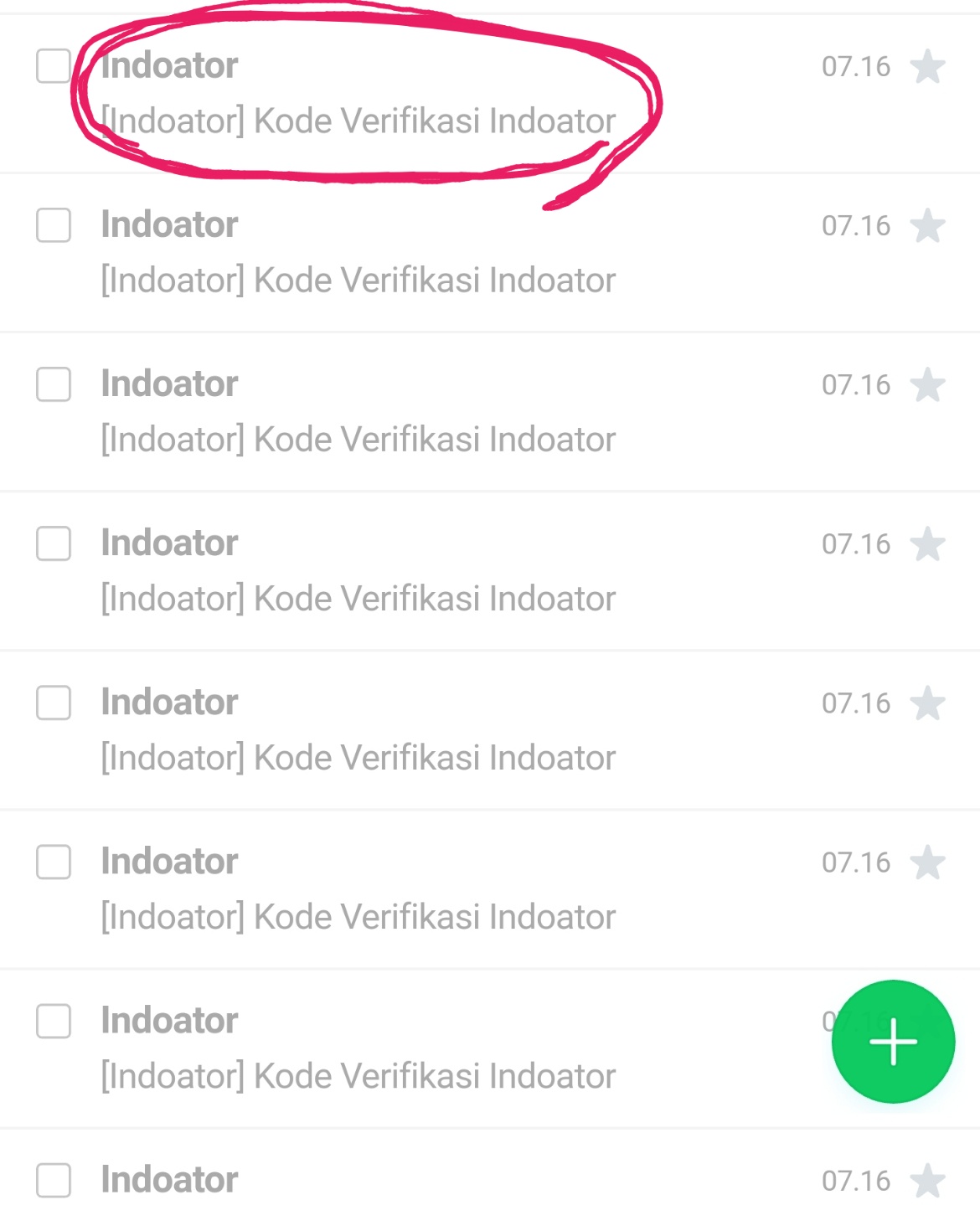The width and height of the screenshot is (980, 1205).
Task: Select the checkbox of the pink-circled email
Action: 54,66
